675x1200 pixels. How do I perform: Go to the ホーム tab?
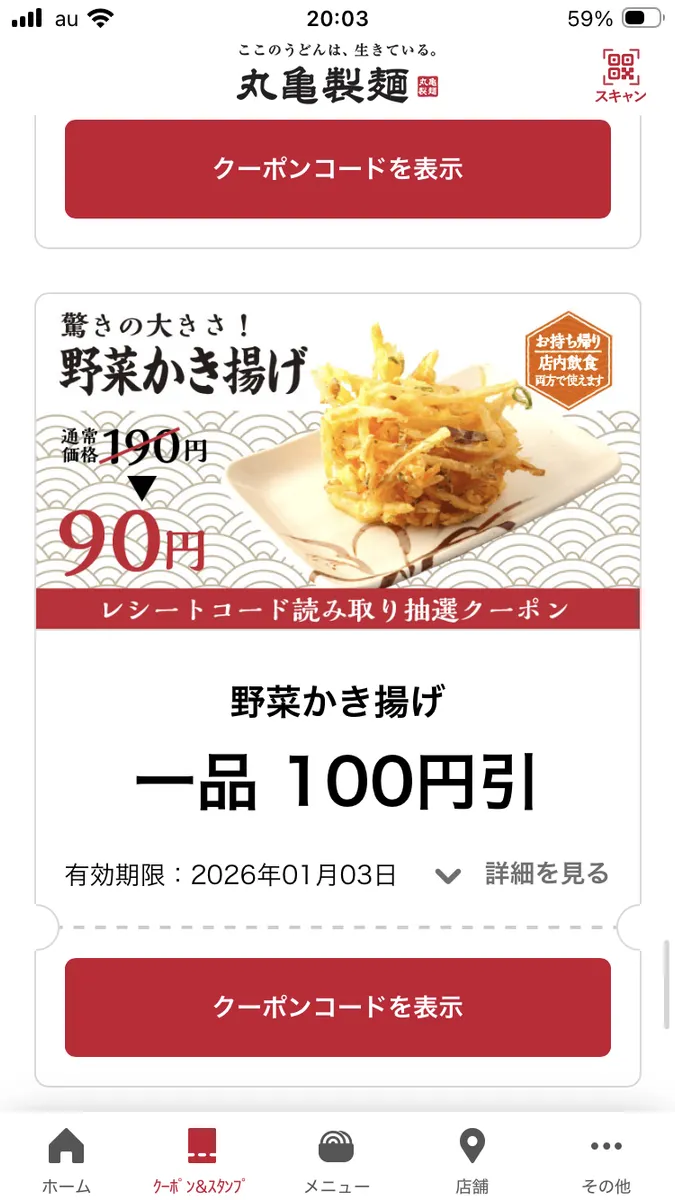point(66,1160)
